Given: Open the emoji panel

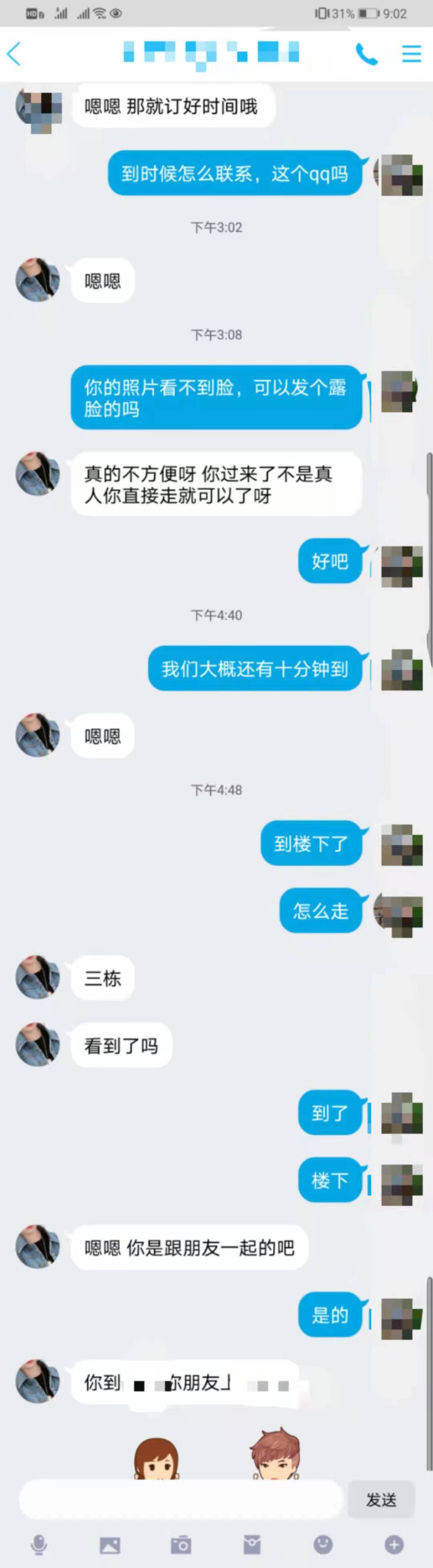Looking at the screenshot, I should (x=323, y=1544).
